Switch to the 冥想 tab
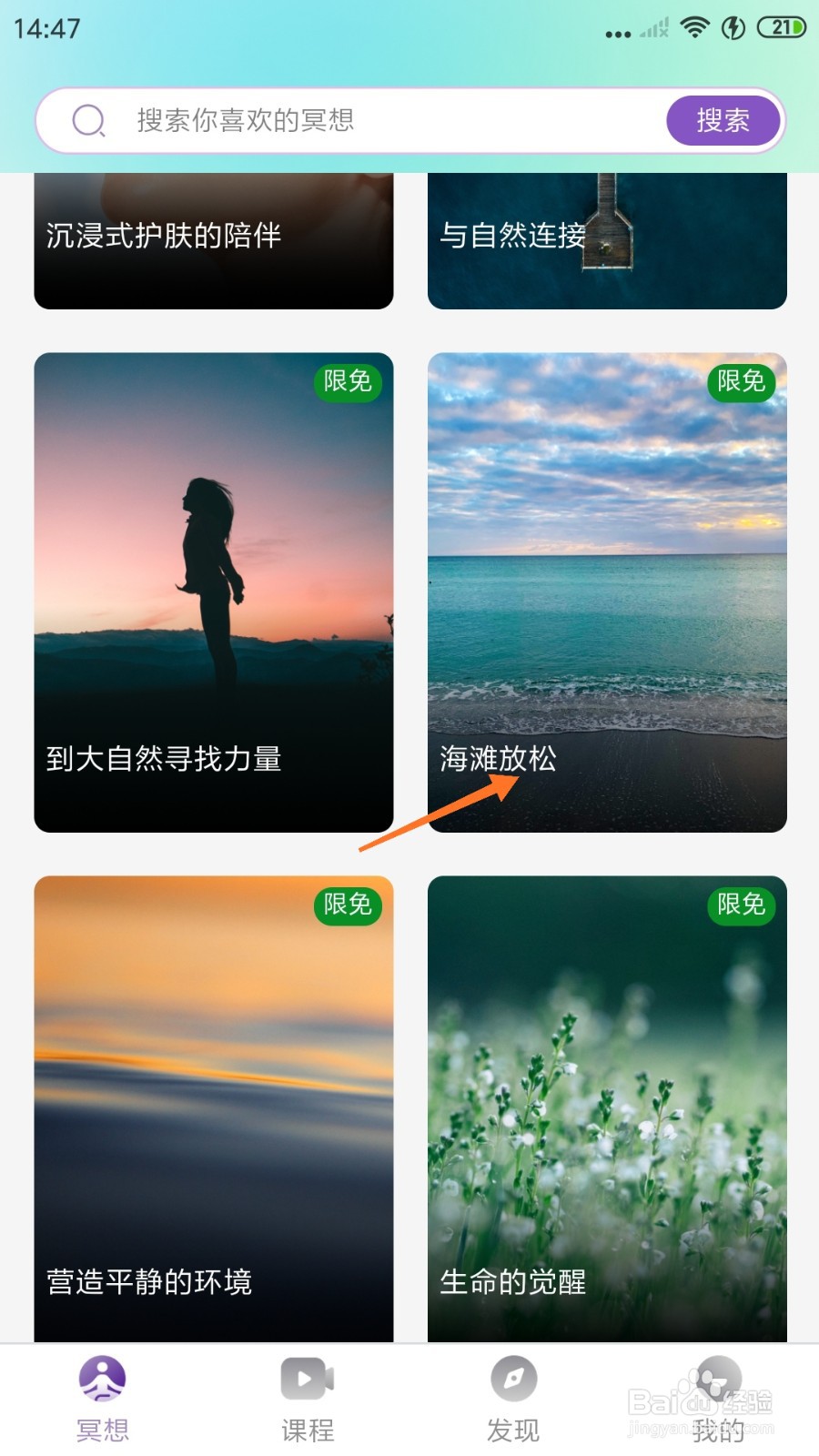 (102, 1400)
